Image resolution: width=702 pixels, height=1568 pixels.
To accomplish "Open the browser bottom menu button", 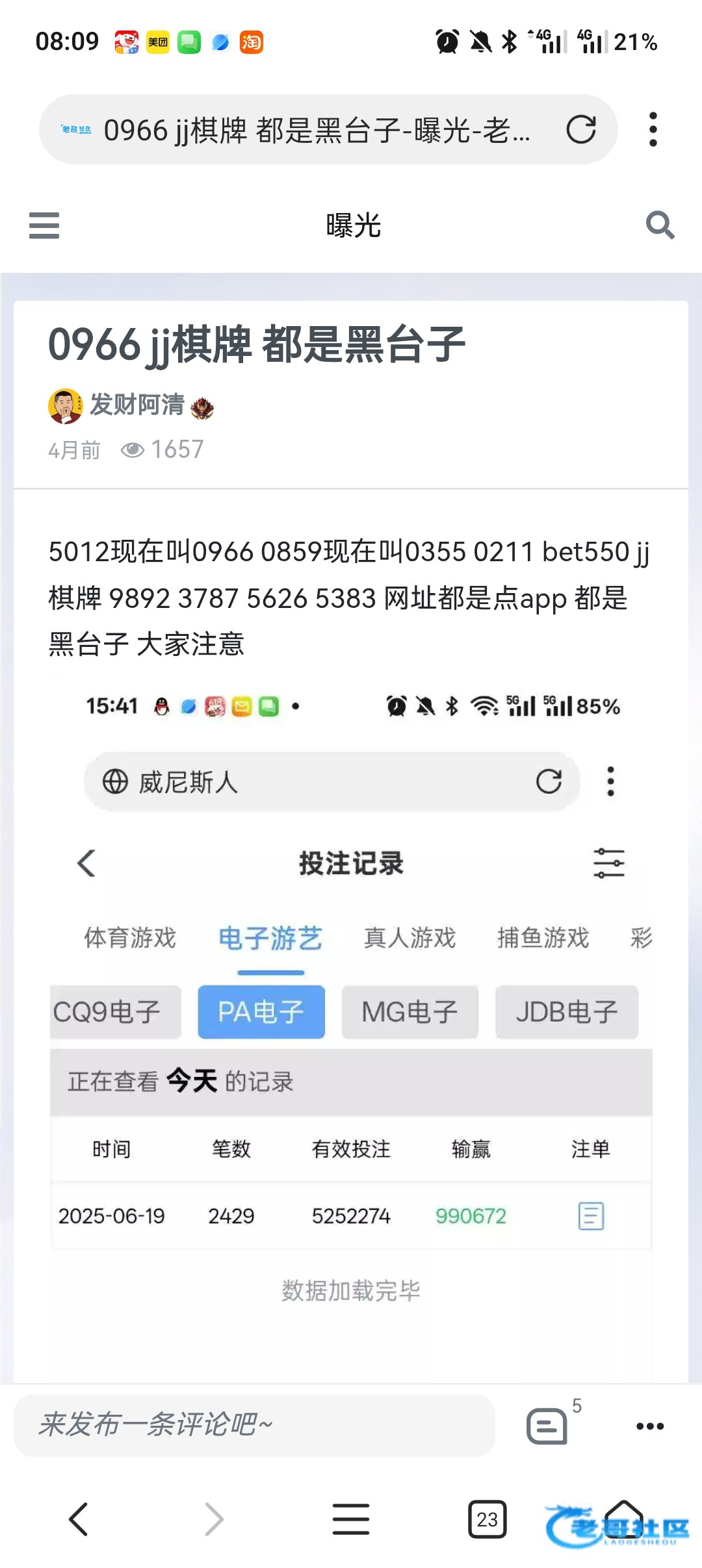I will 351,1519.
